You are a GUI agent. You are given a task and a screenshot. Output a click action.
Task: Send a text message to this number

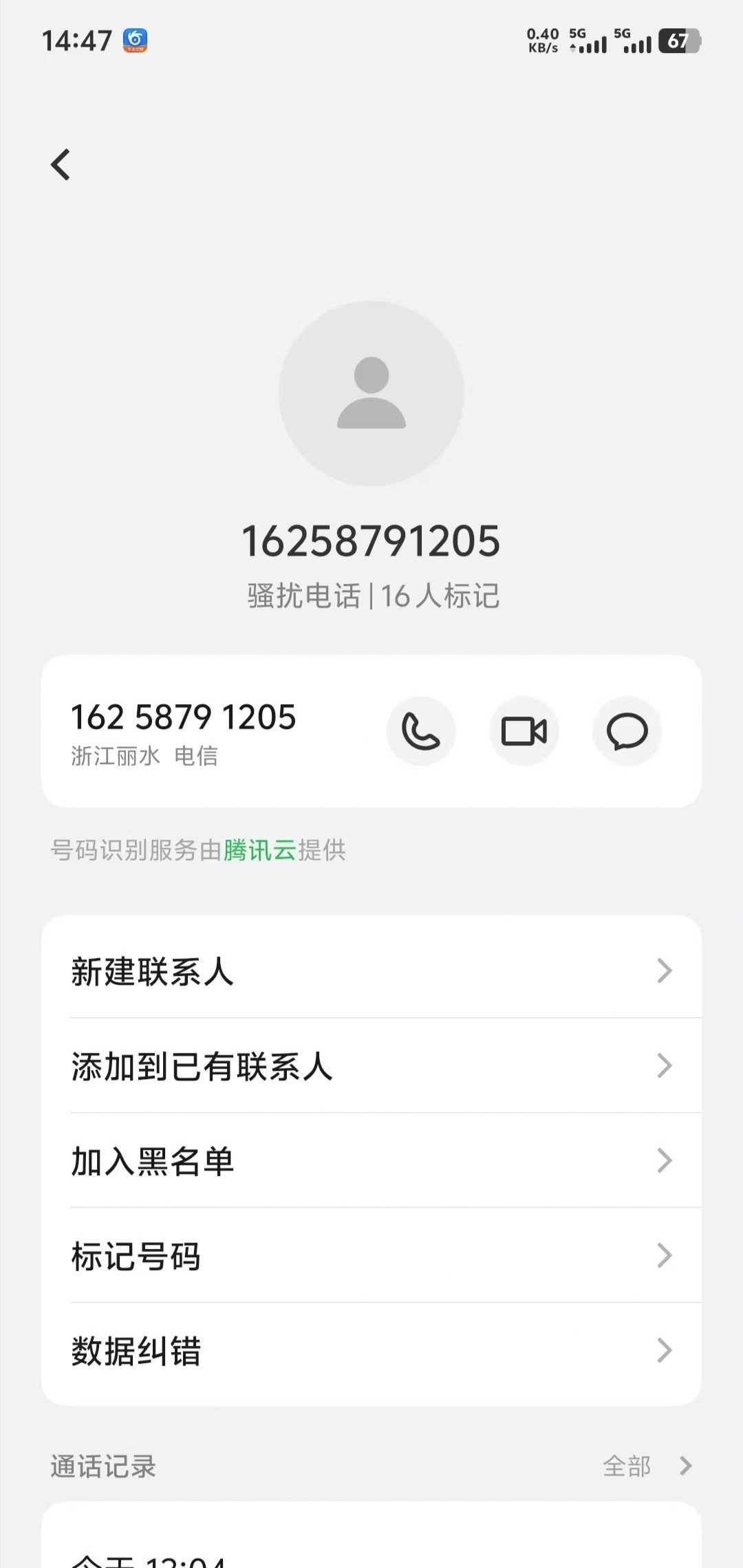(627, 731)
